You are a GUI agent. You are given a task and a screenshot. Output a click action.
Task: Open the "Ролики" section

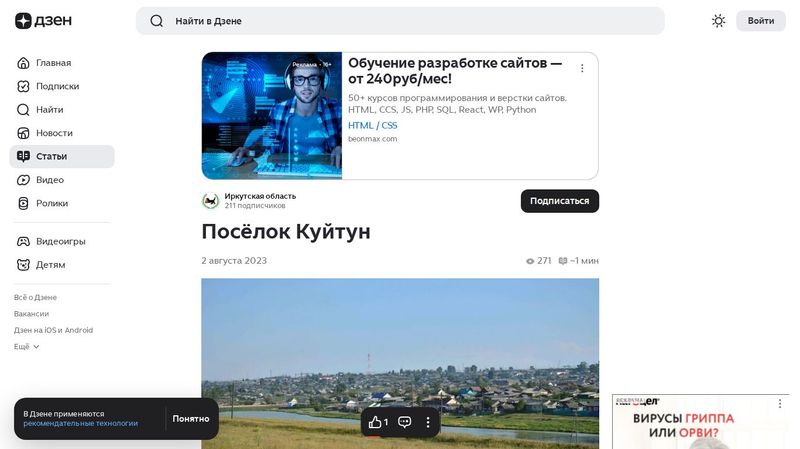[x=52, y=203]
